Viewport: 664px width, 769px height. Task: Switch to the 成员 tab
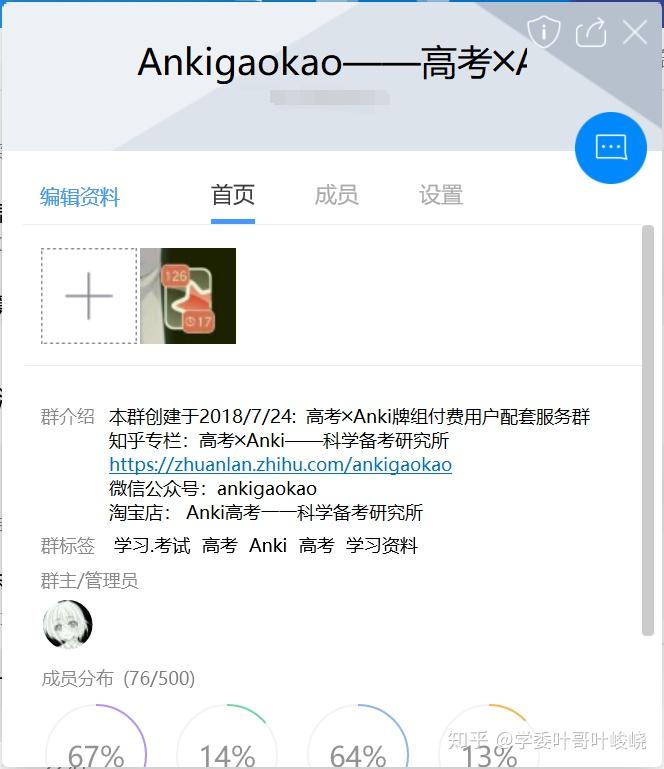[x=336, y=195]
